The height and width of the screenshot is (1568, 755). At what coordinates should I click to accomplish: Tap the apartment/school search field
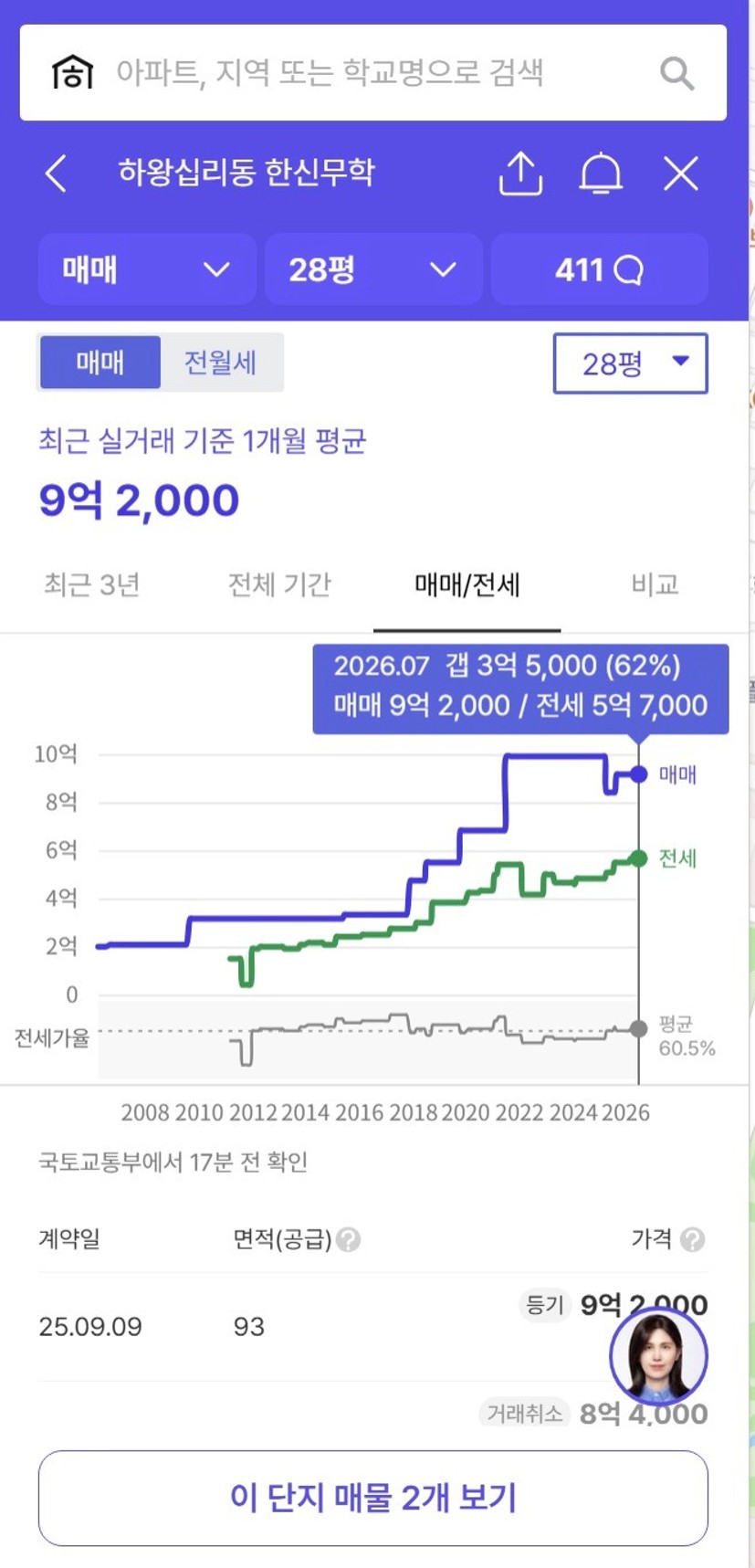372,72
